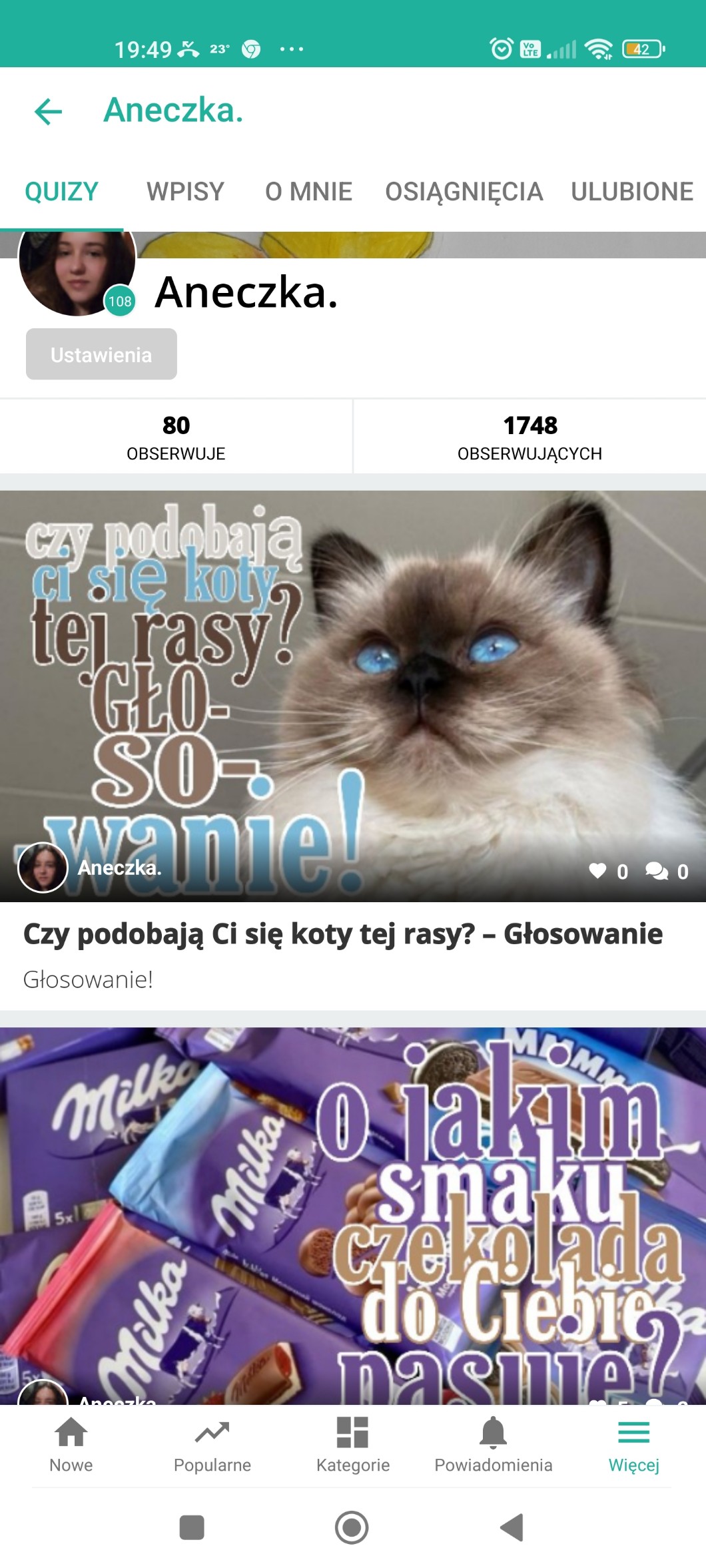Screen dimensions: 706x1568
Task: Open the Więcej menu
Action: click(634, 1444)
